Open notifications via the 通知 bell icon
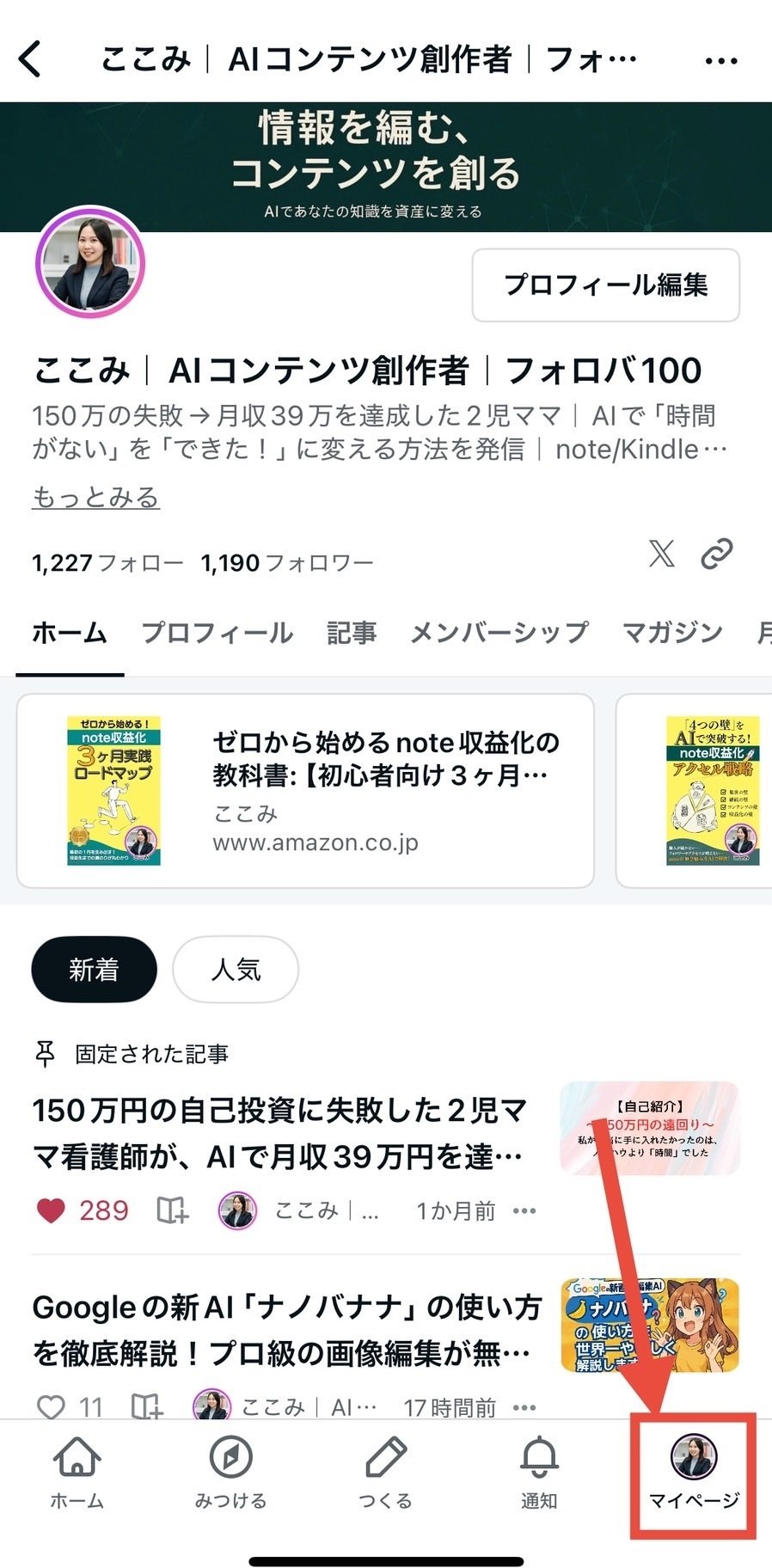The height and width of the screenshot is (1568, 772). point(539,1470)
